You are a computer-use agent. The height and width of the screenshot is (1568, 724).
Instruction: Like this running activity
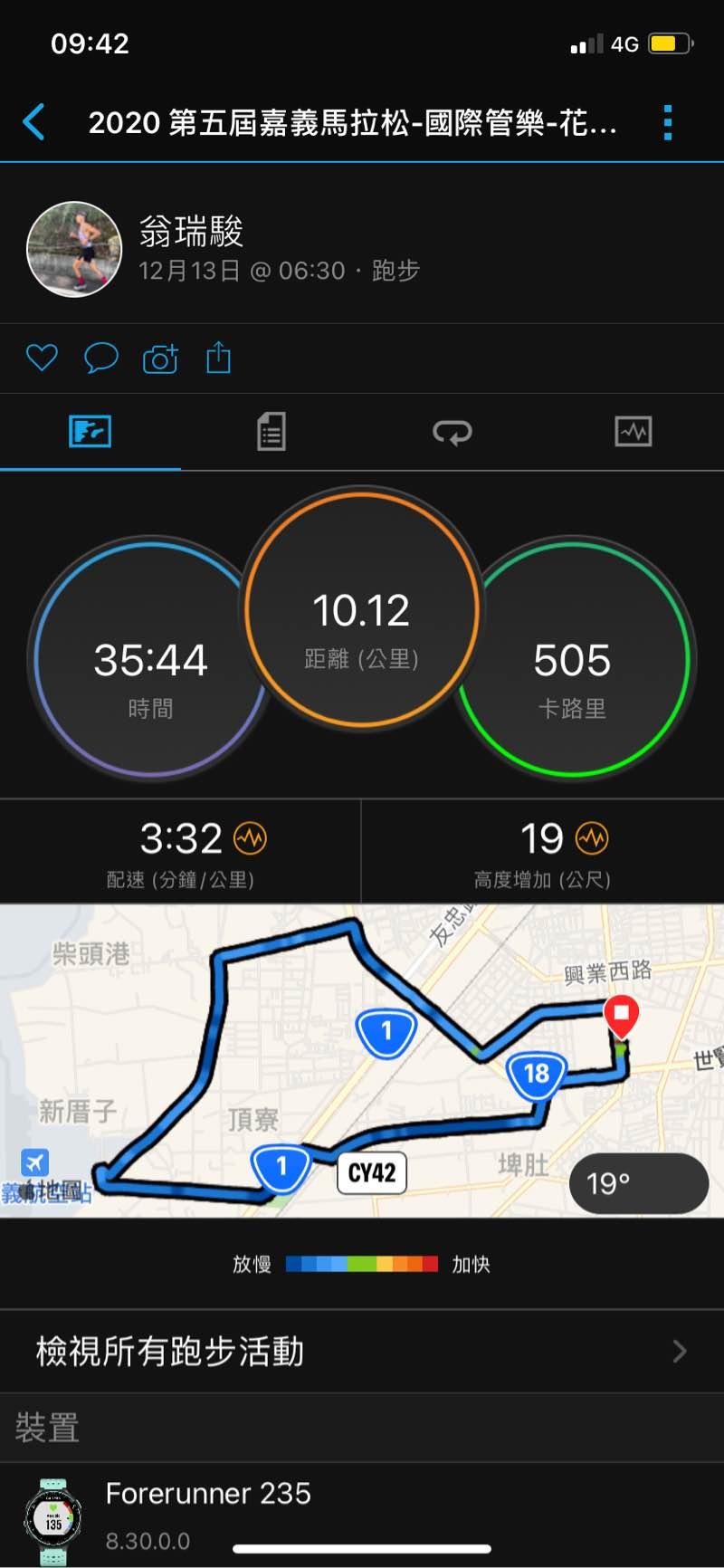[42, 359]
